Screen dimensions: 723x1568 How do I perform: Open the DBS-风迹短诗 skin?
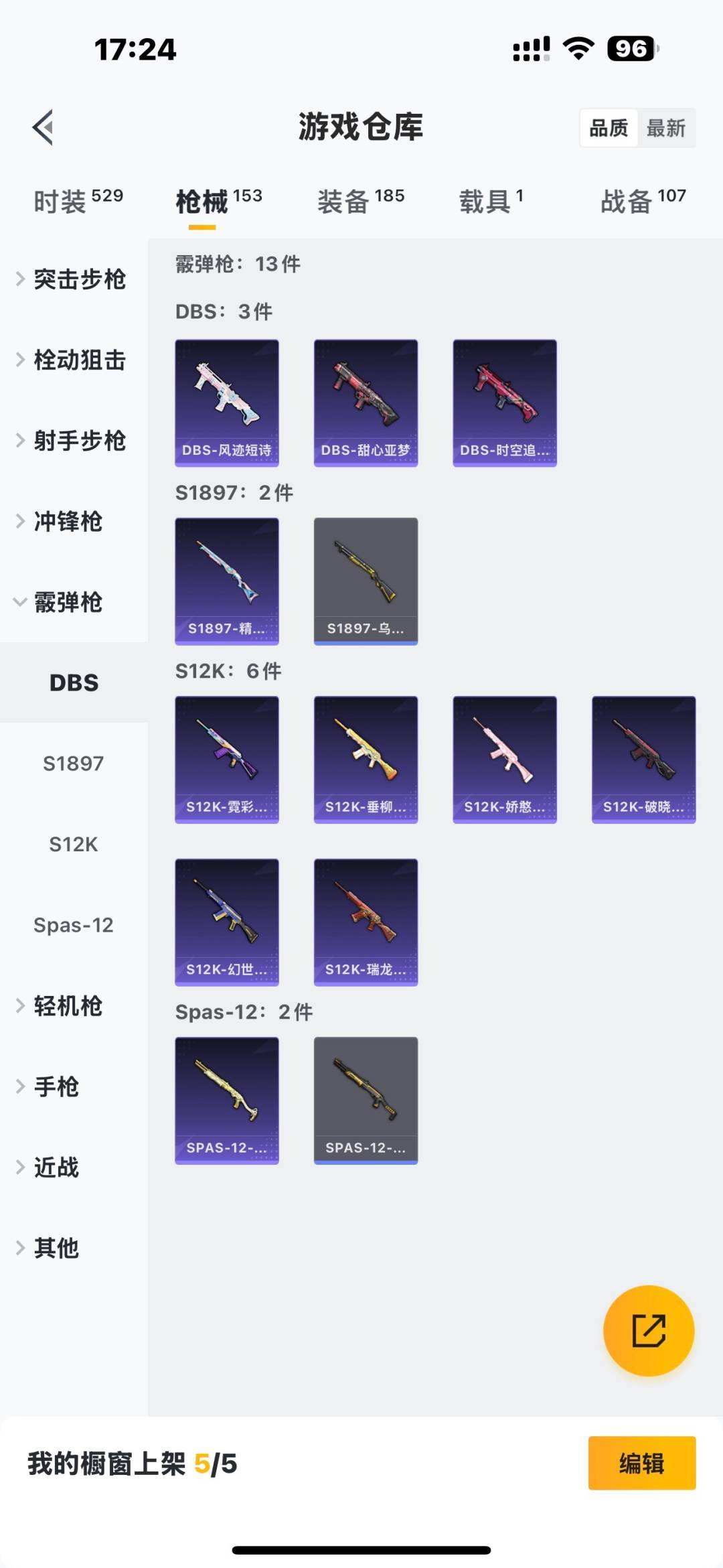point(227,403)
